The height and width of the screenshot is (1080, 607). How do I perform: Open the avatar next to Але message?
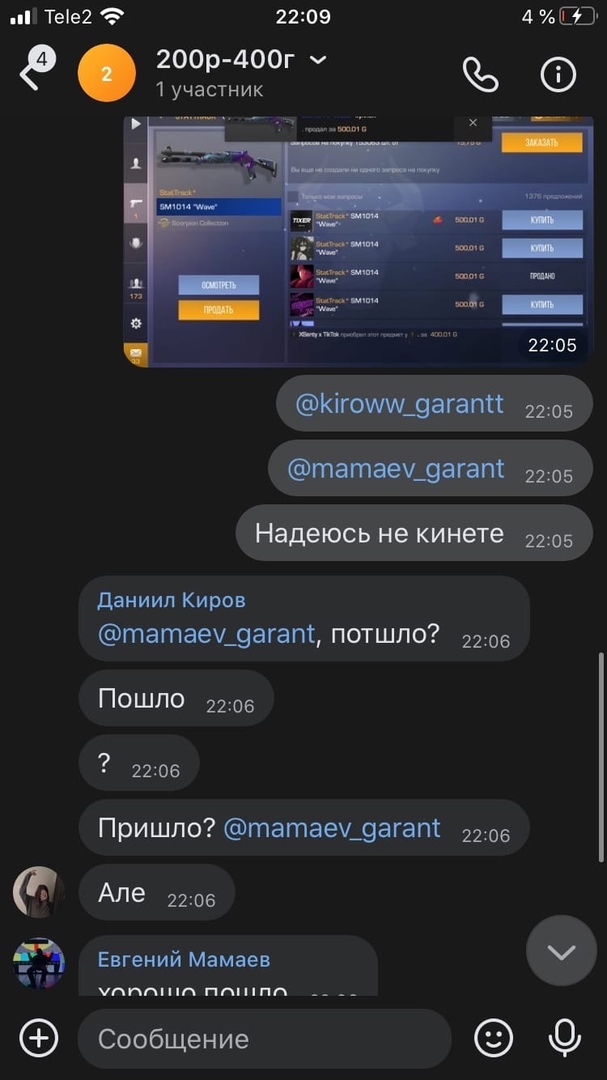coord(38,892)
